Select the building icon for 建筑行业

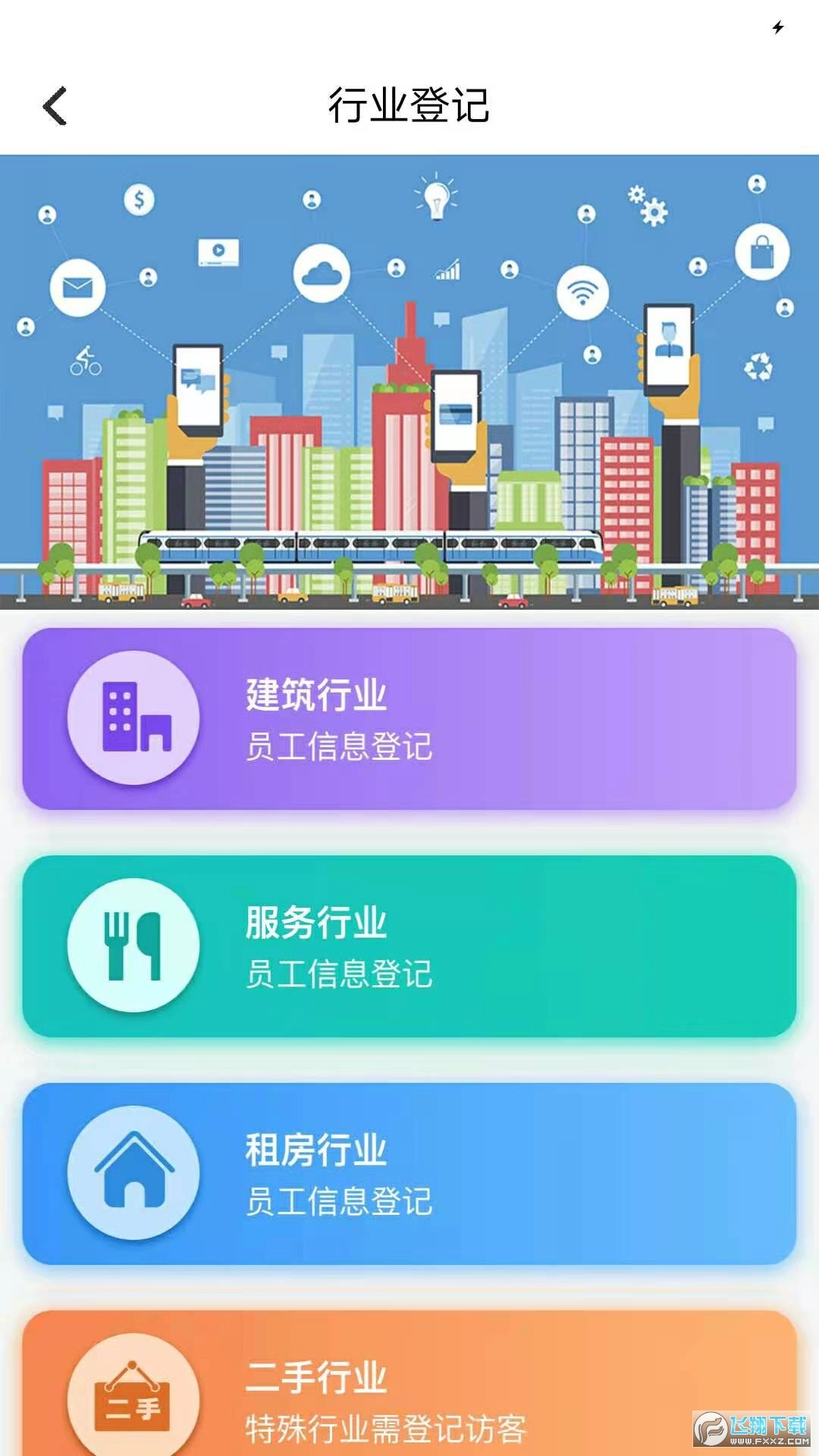coord(133,719)
